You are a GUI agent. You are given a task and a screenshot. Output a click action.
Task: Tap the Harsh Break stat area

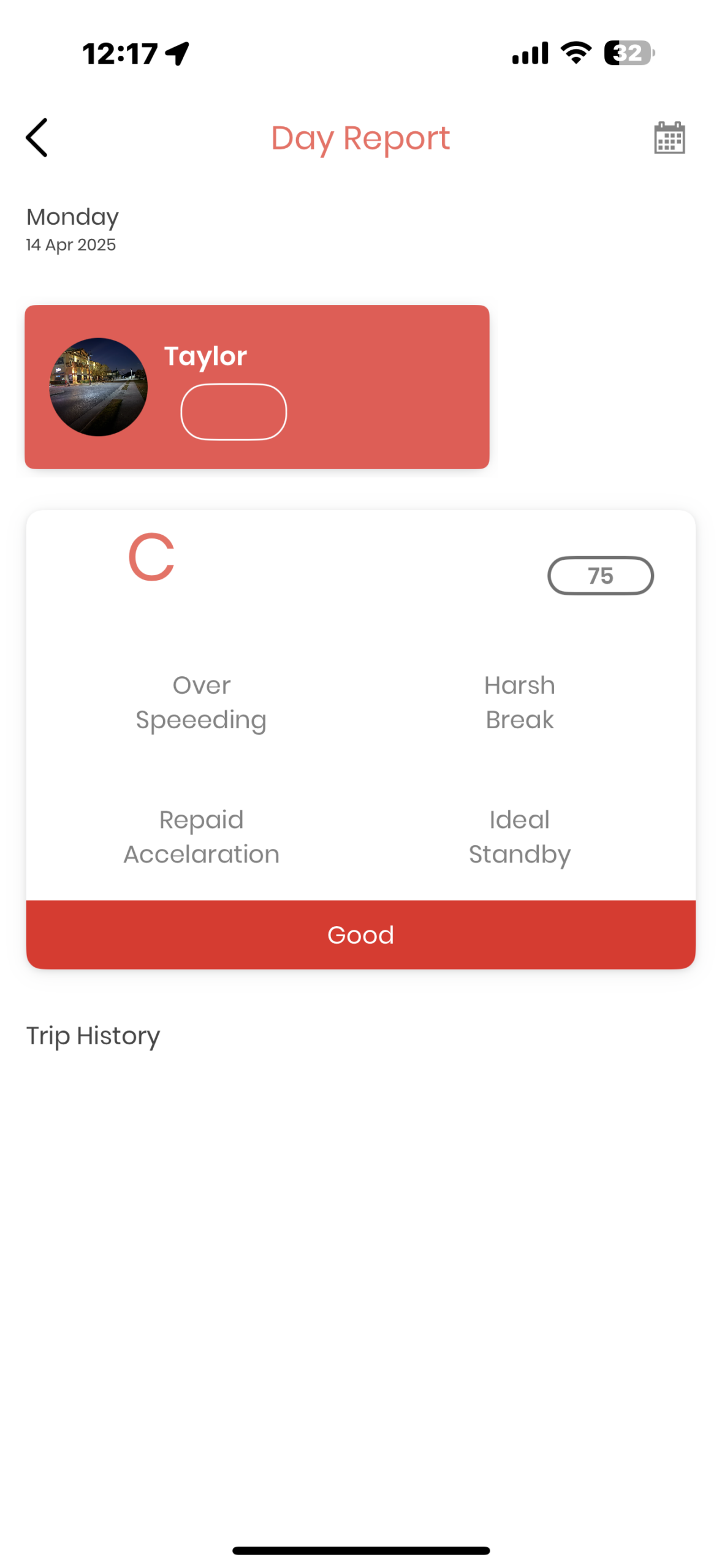pos(519,702)
